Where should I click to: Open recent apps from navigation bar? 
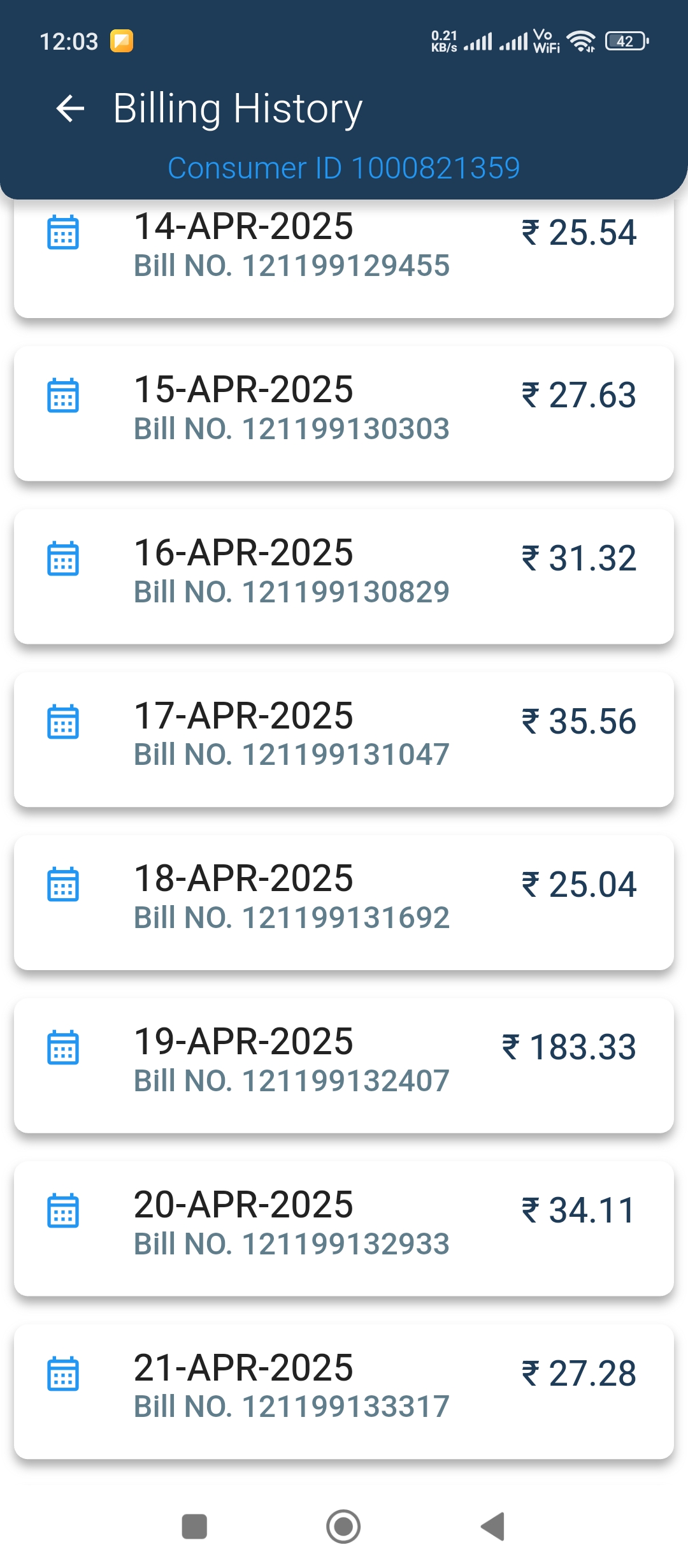(x=194, y=1527)
